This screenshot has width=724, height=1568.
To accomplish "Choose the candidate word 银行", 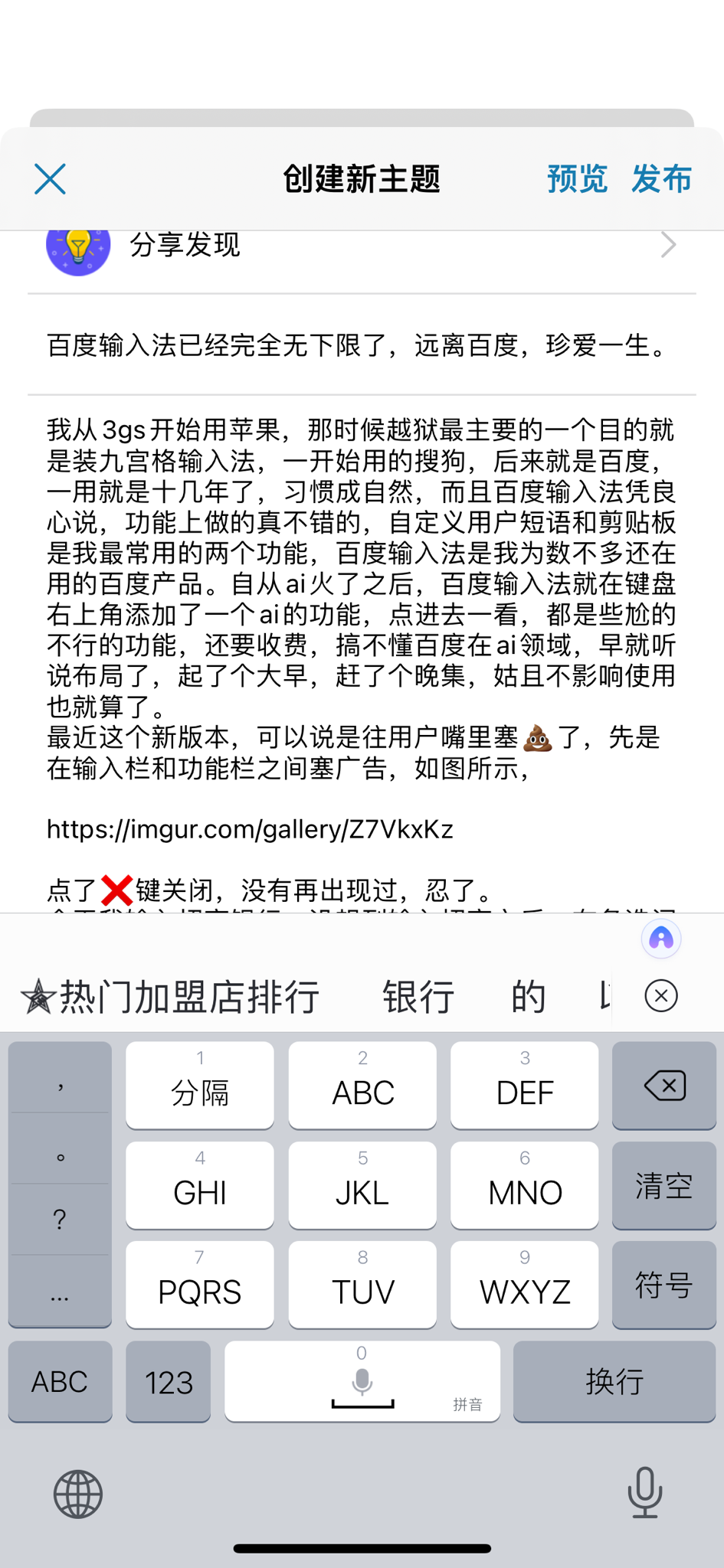I will coord(418,997).
